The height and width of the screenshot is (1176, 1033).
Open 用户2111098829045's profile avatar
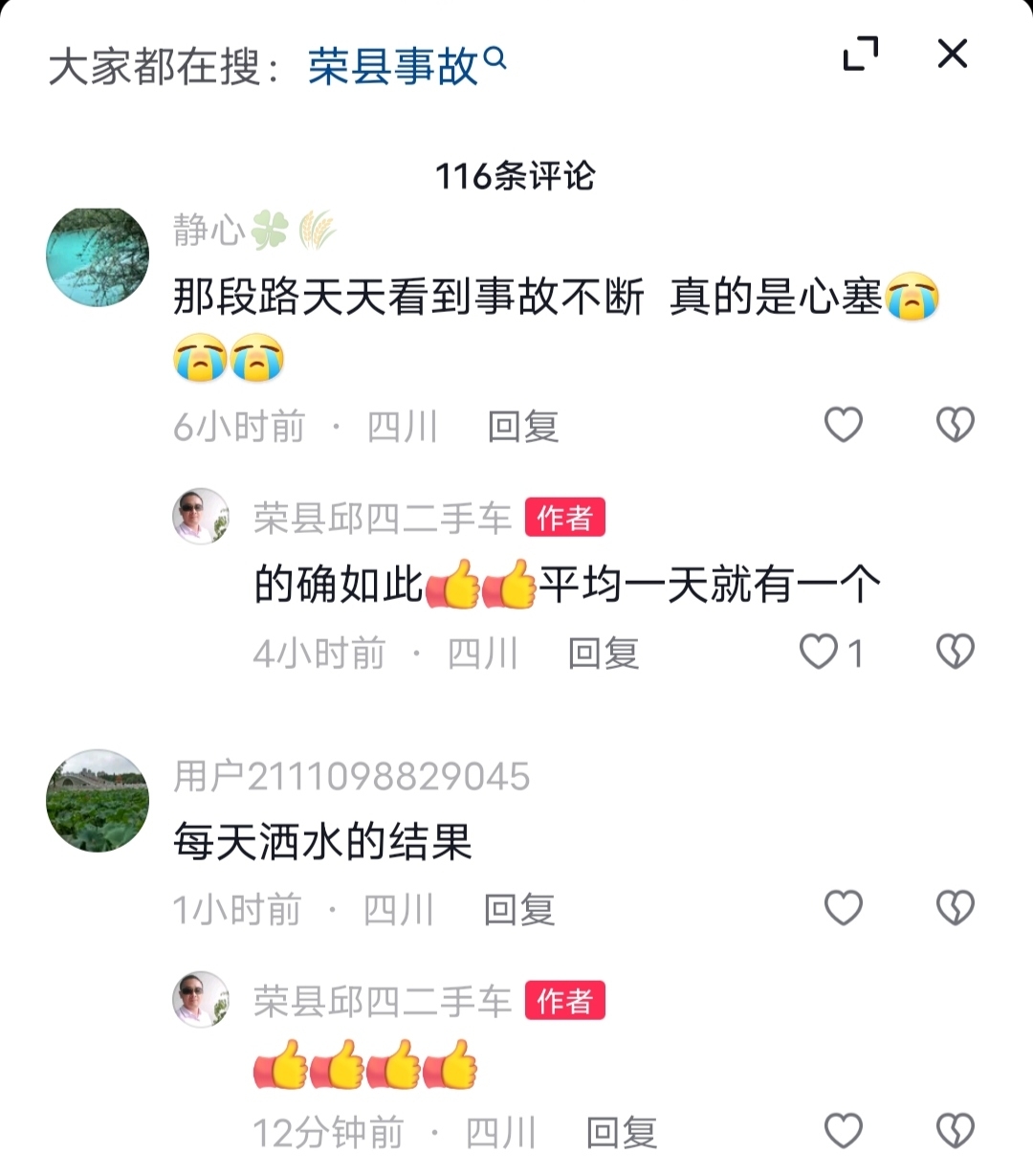pyautogui.click(x=98, y=801)
